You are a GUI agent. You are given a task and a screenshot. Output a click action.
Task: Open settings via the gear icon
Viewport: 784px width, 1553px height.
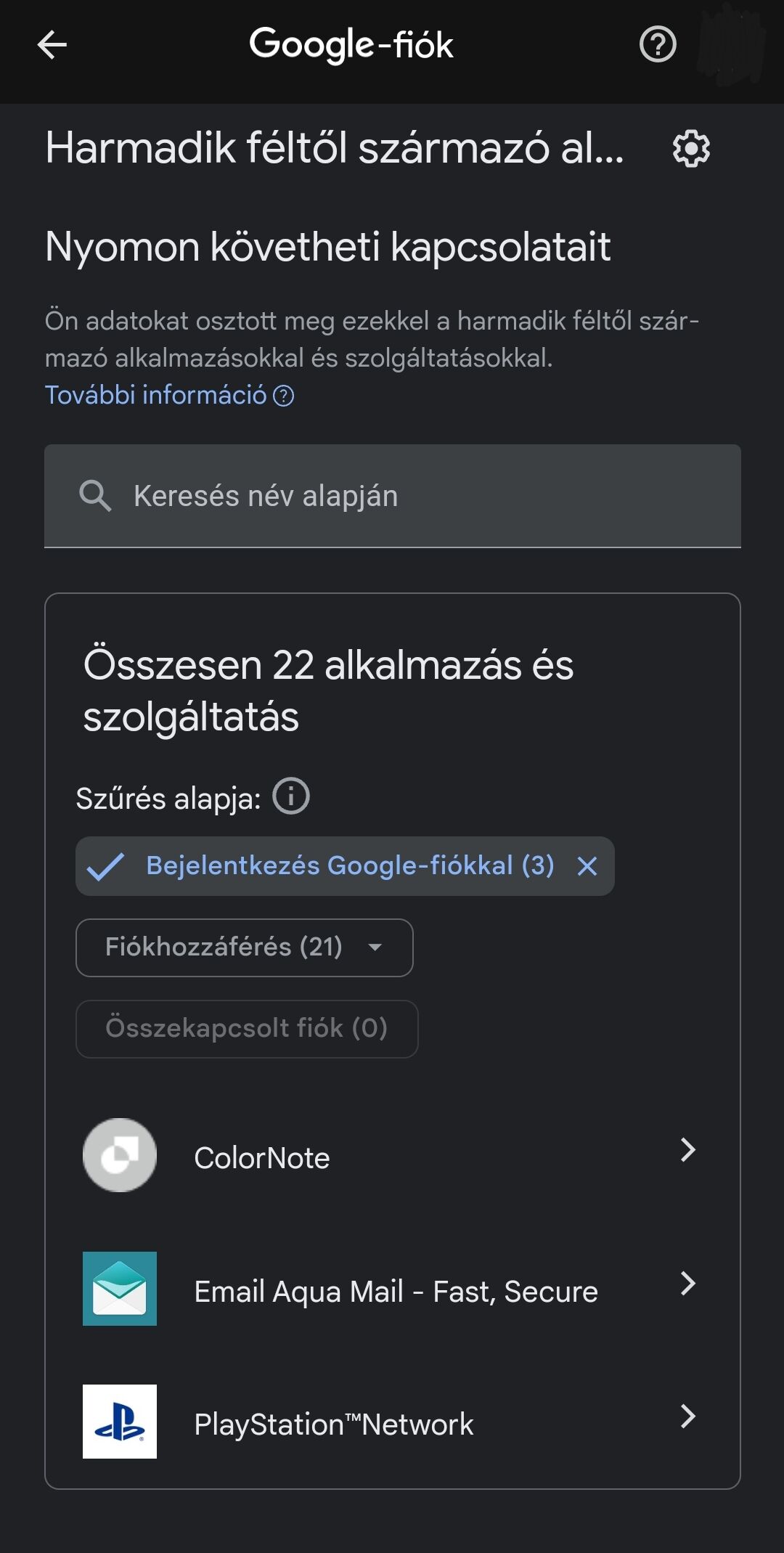(691, 149)
